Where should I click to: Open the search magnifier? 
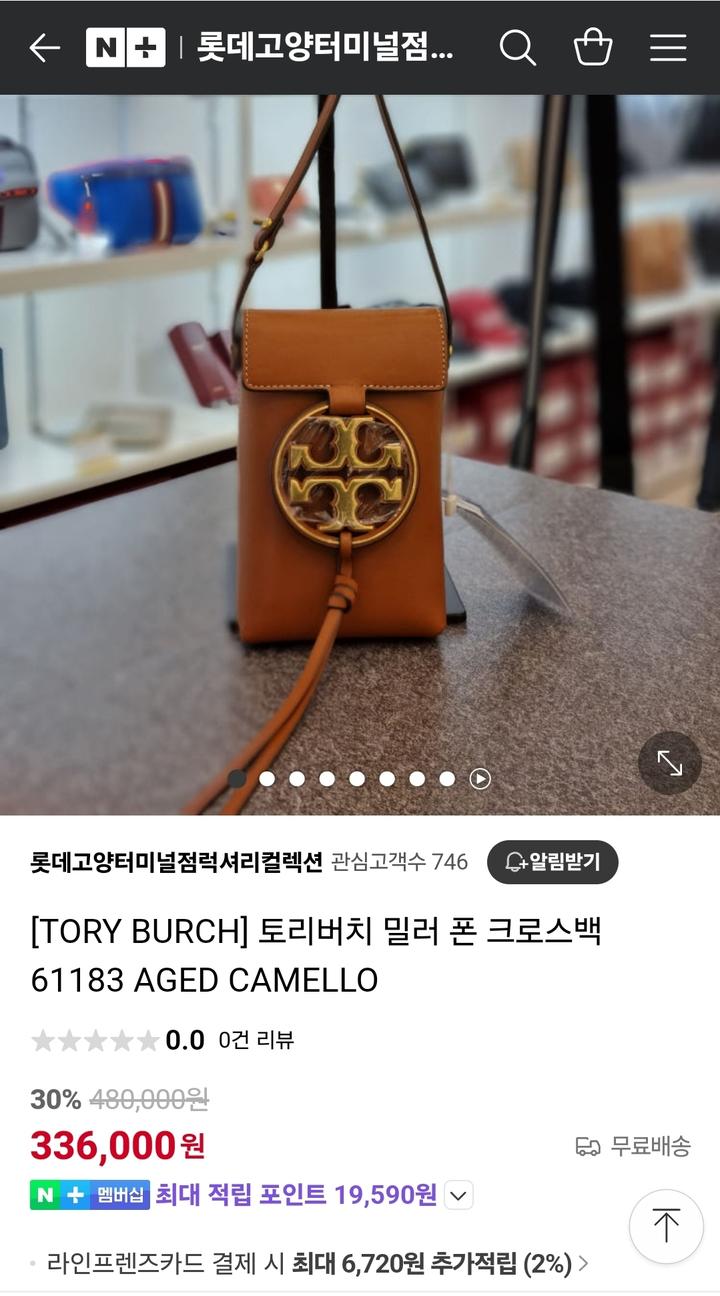click(517, 47)
